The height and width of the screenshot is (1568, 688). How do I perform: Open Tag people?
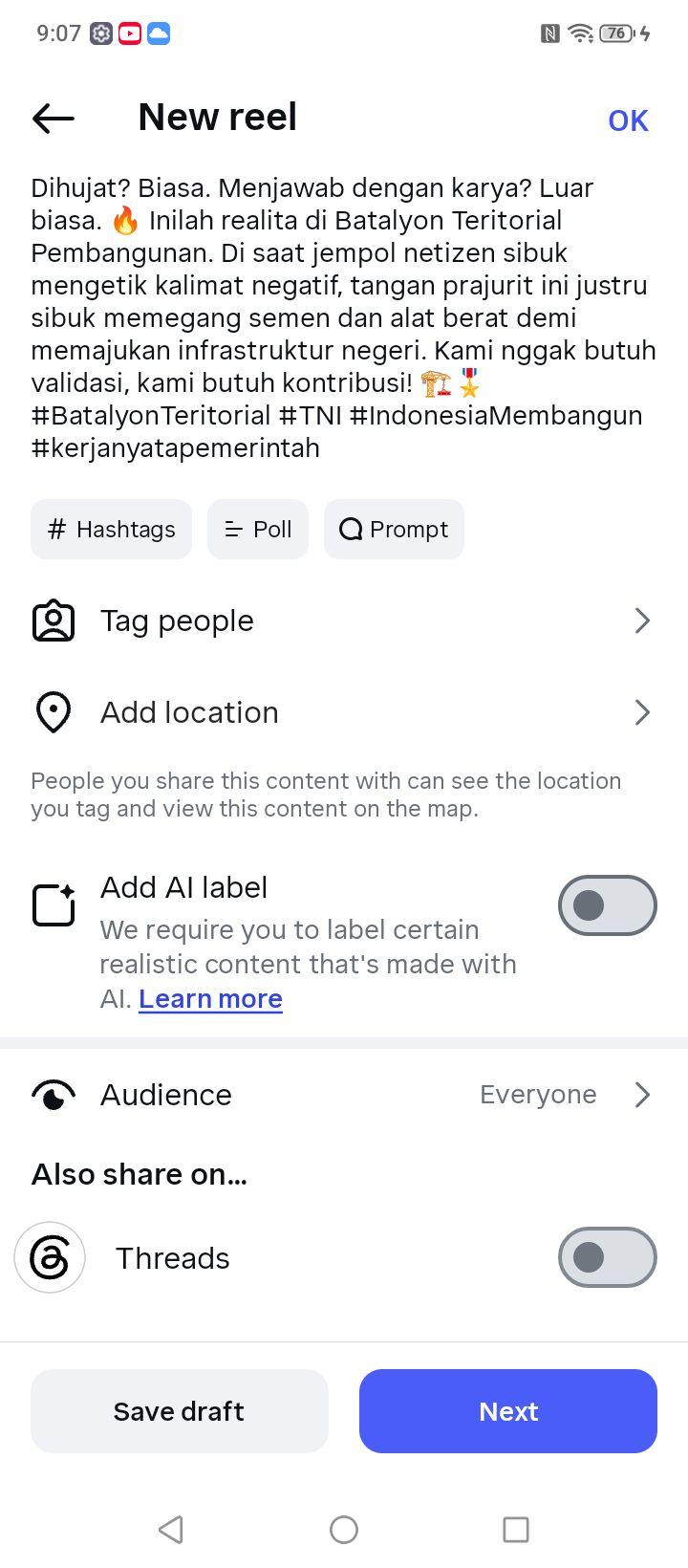[x=344, y=621]
